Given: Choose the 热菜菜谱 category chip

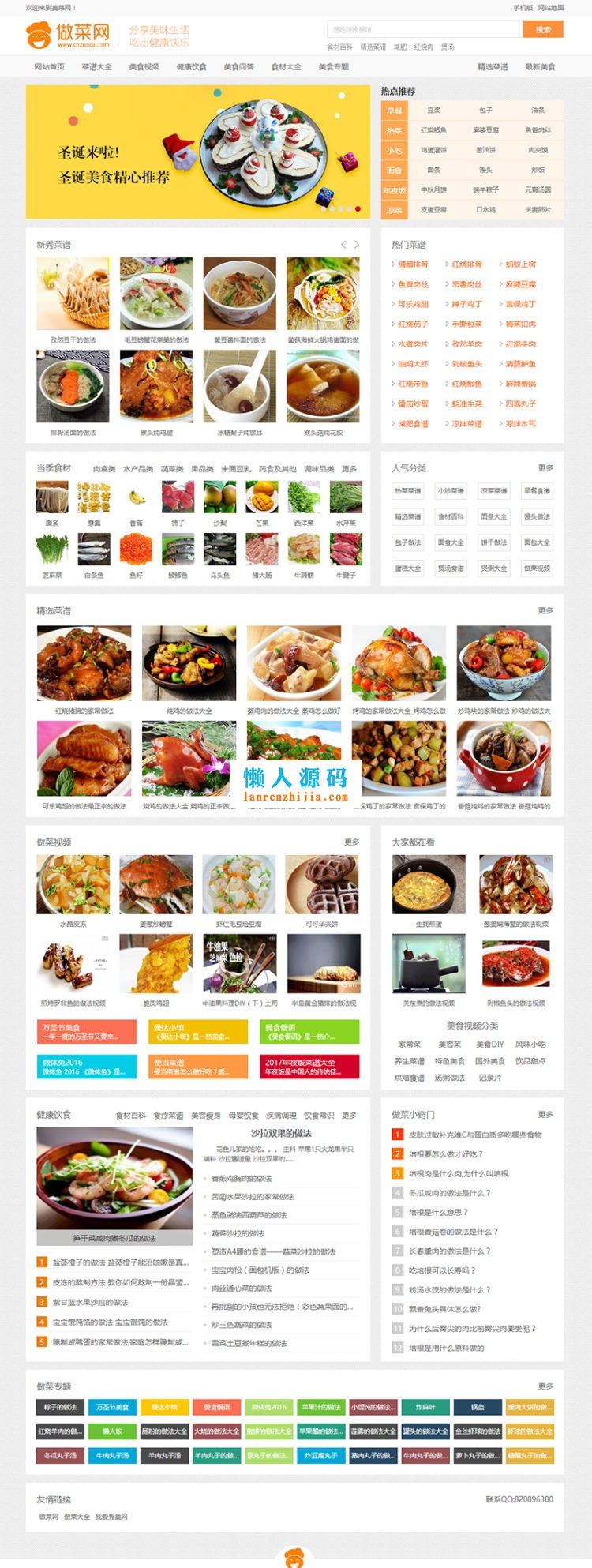Looking at the screenshot, I should (408, 491).
